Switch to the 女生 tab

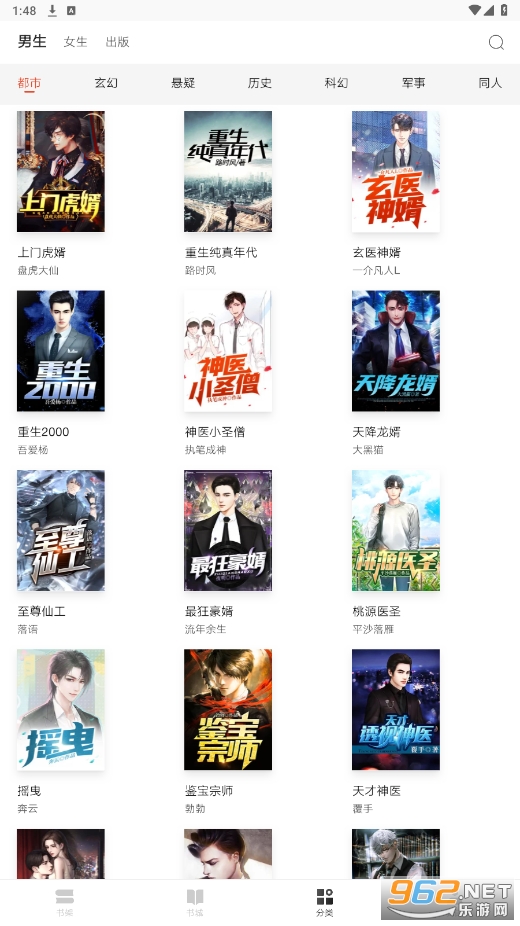click(76, 42)
